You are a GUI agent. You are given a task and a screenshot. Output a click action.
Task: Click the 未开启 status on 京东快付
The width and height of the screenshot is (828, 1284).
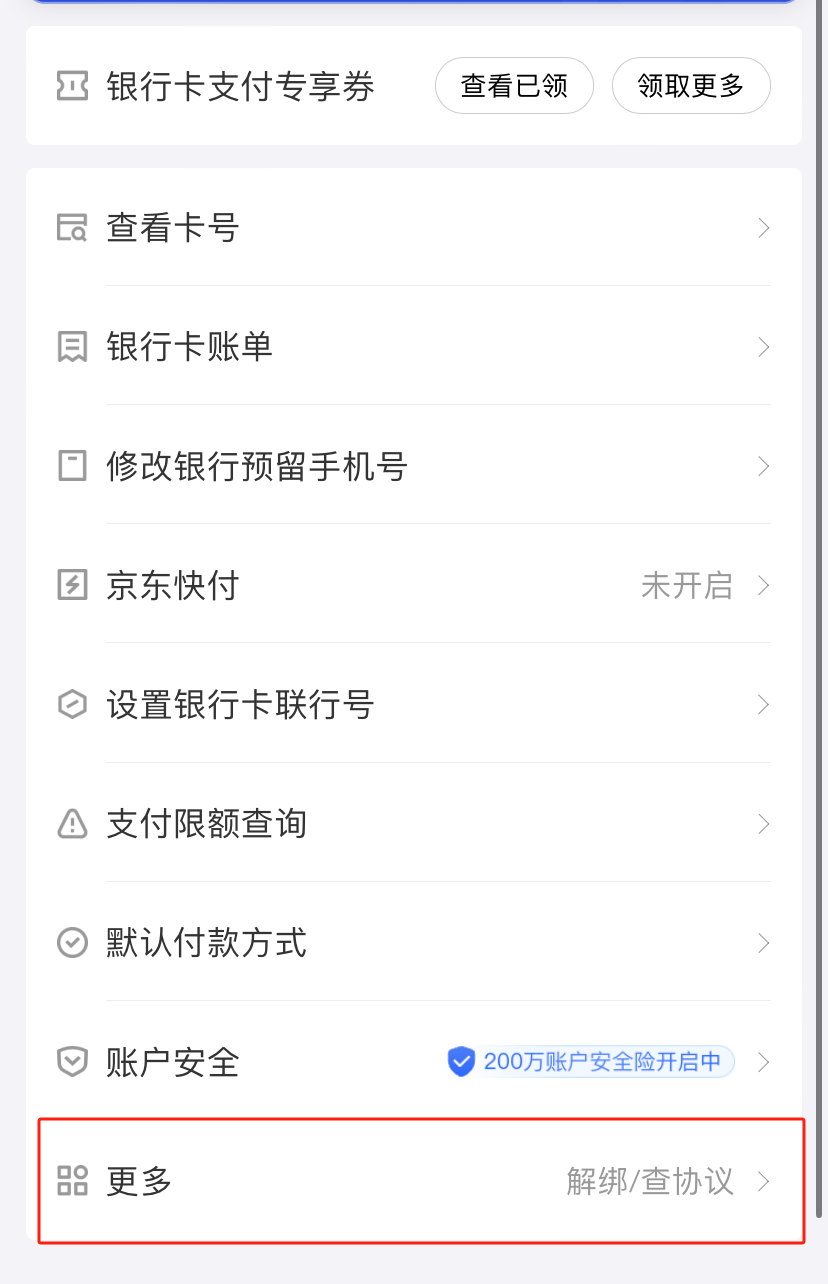coord(687,585)
